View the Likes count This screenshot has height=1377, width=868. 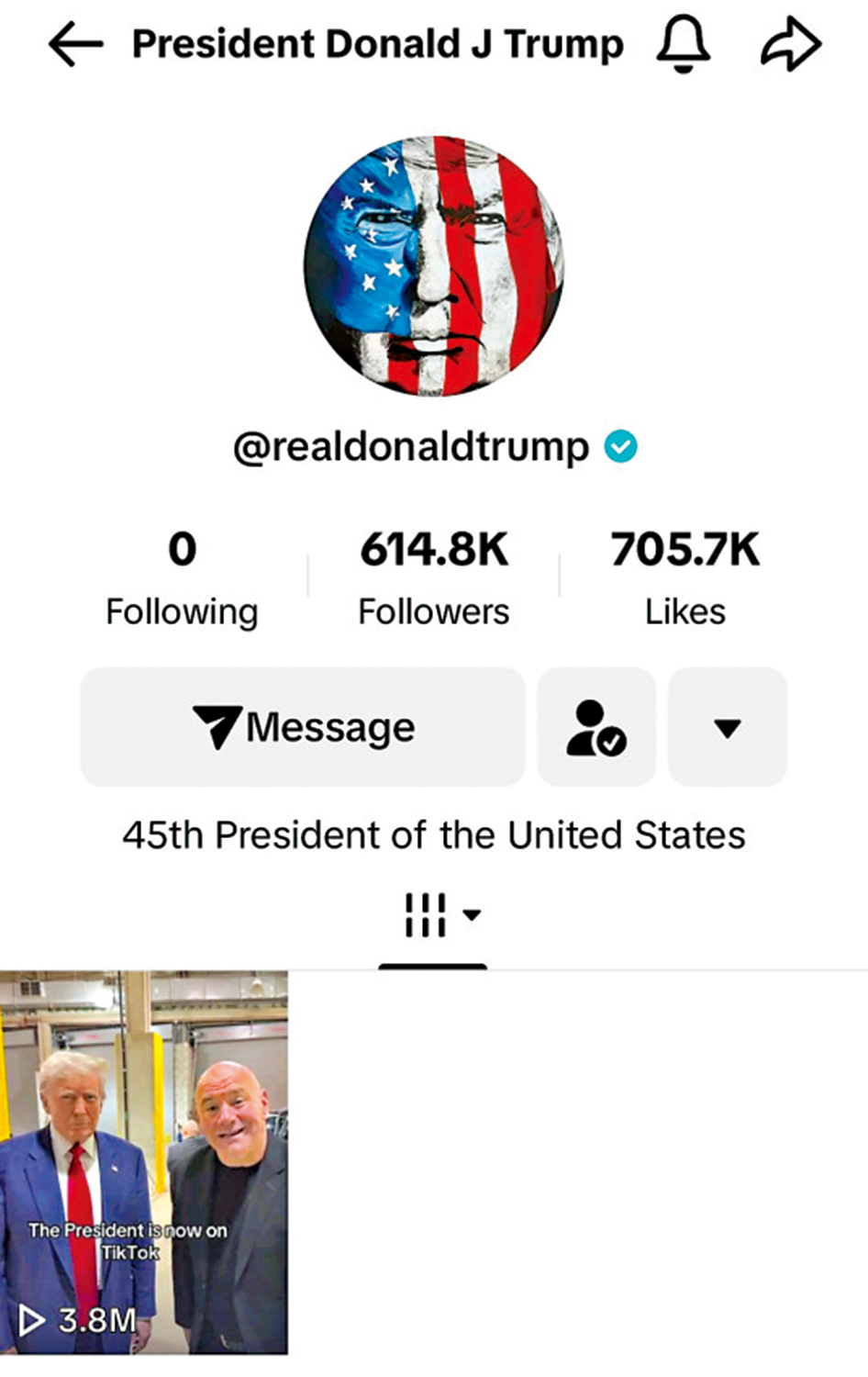point(685,578)
